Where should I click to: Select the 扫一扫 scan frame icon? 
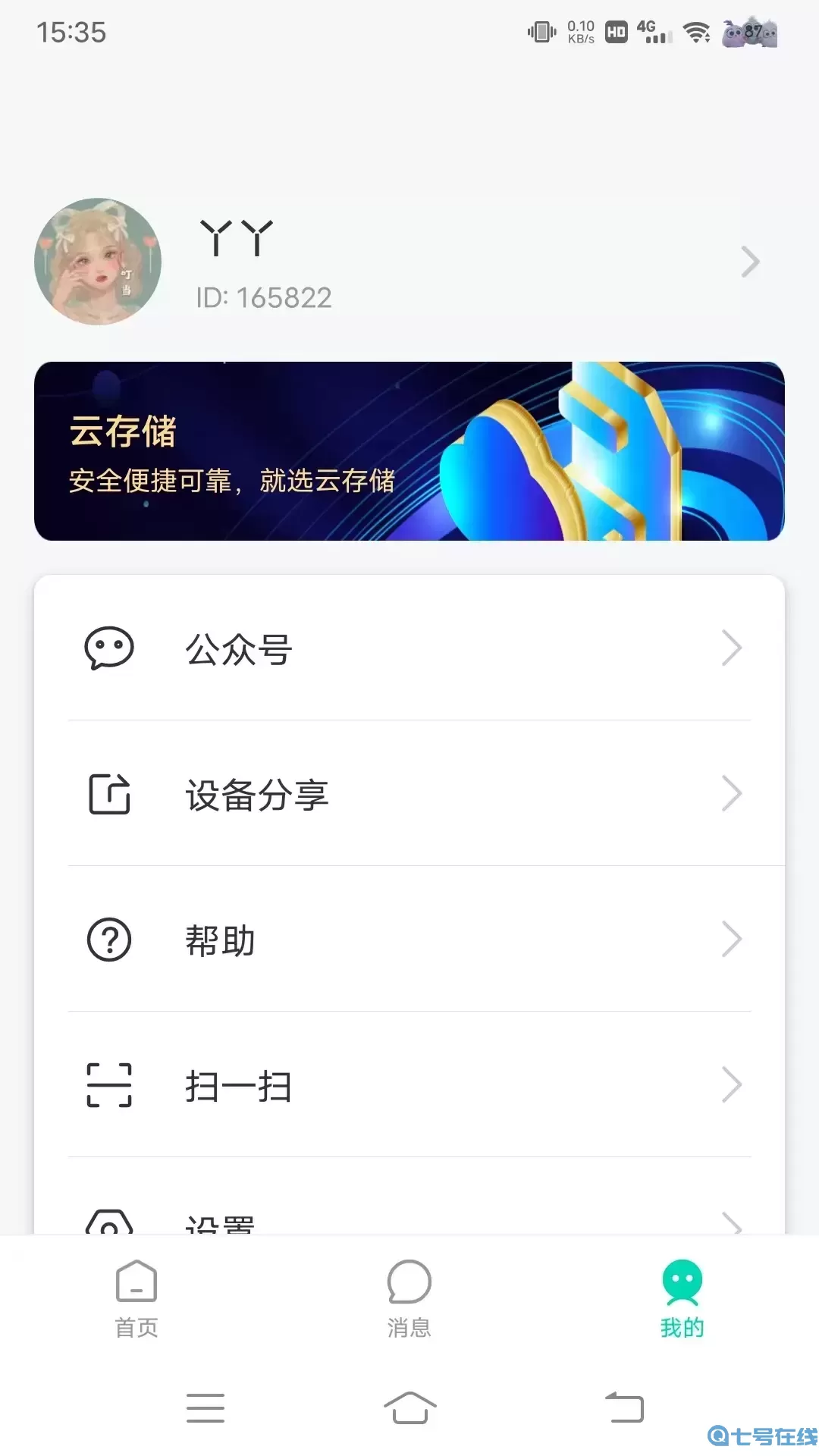click(x=109, y=1085)
